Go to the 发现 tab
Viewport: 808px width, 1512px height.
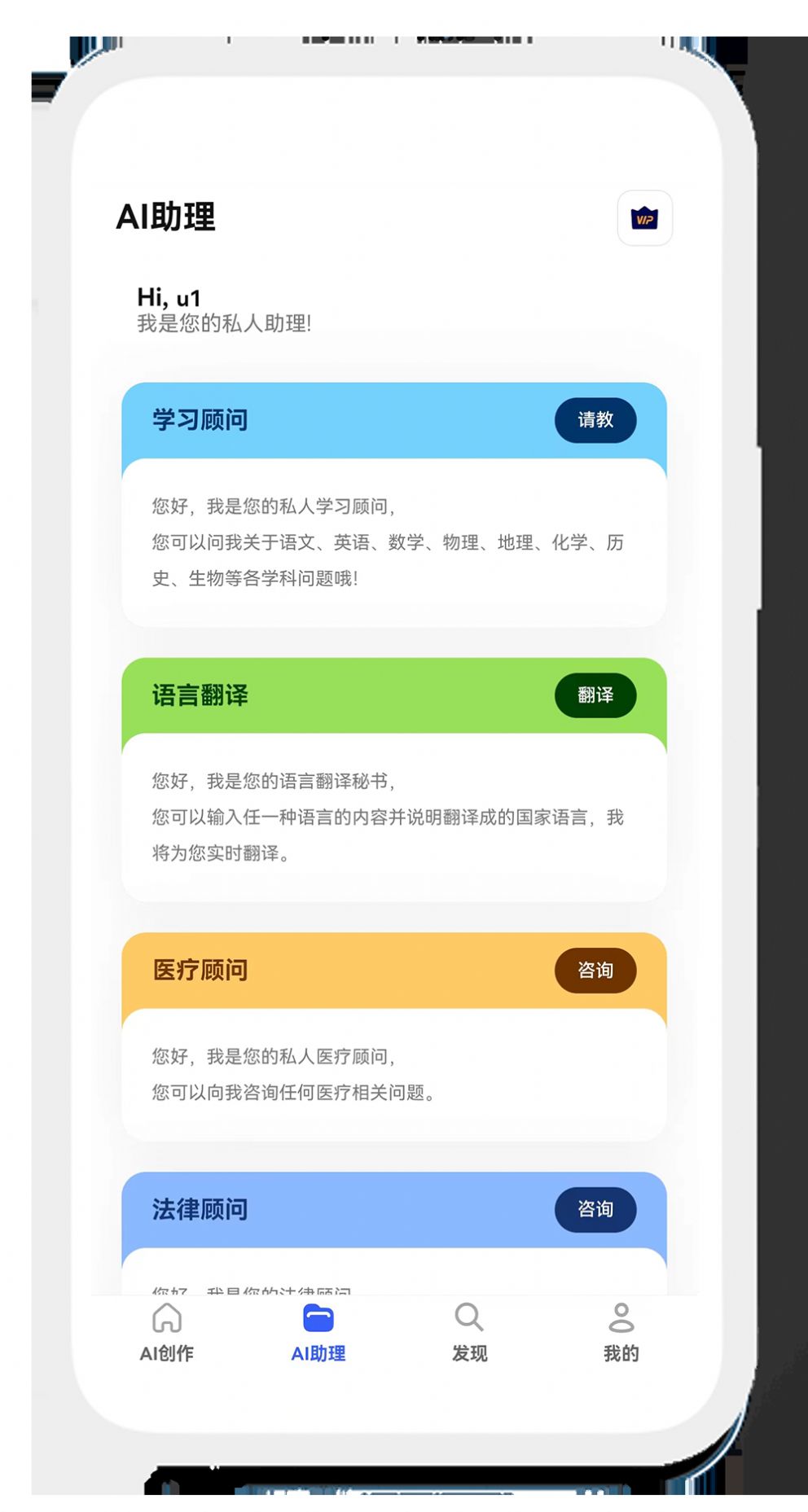[x=469, y=1332]
